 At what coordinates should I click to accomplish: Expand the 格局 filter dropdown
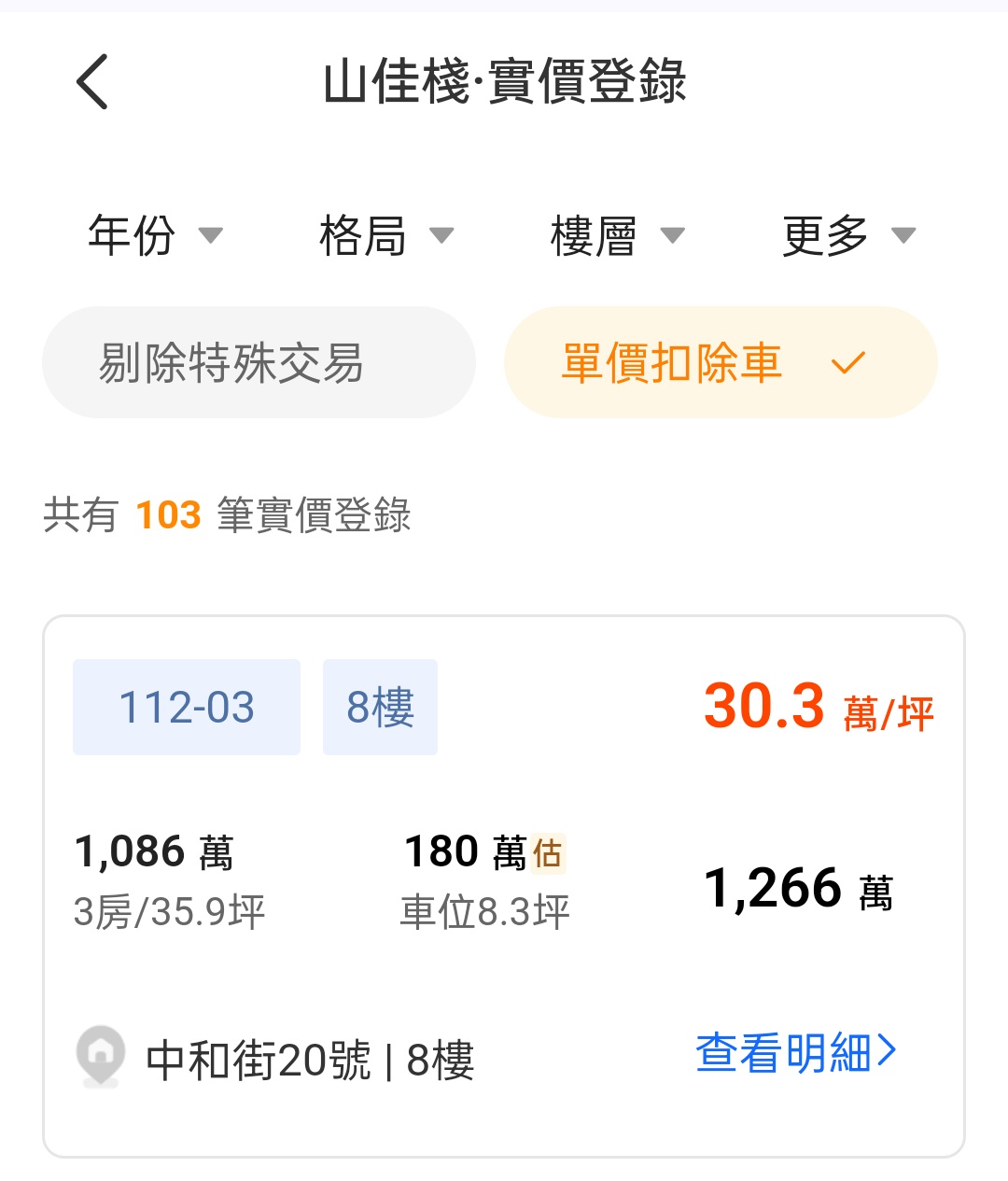click(385, 235)
